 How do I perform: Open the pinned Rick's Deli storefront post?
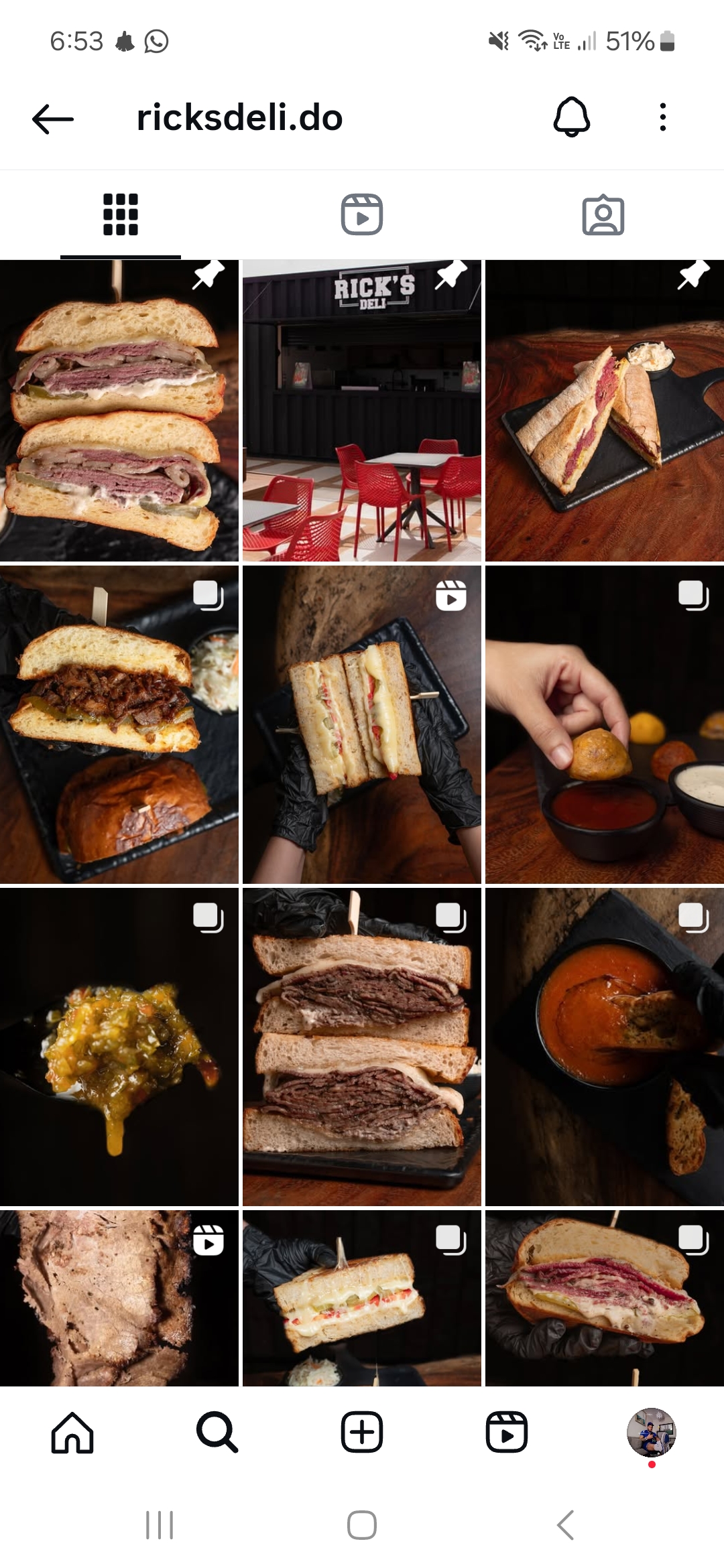pyautogui.click(x=362, y=410)
